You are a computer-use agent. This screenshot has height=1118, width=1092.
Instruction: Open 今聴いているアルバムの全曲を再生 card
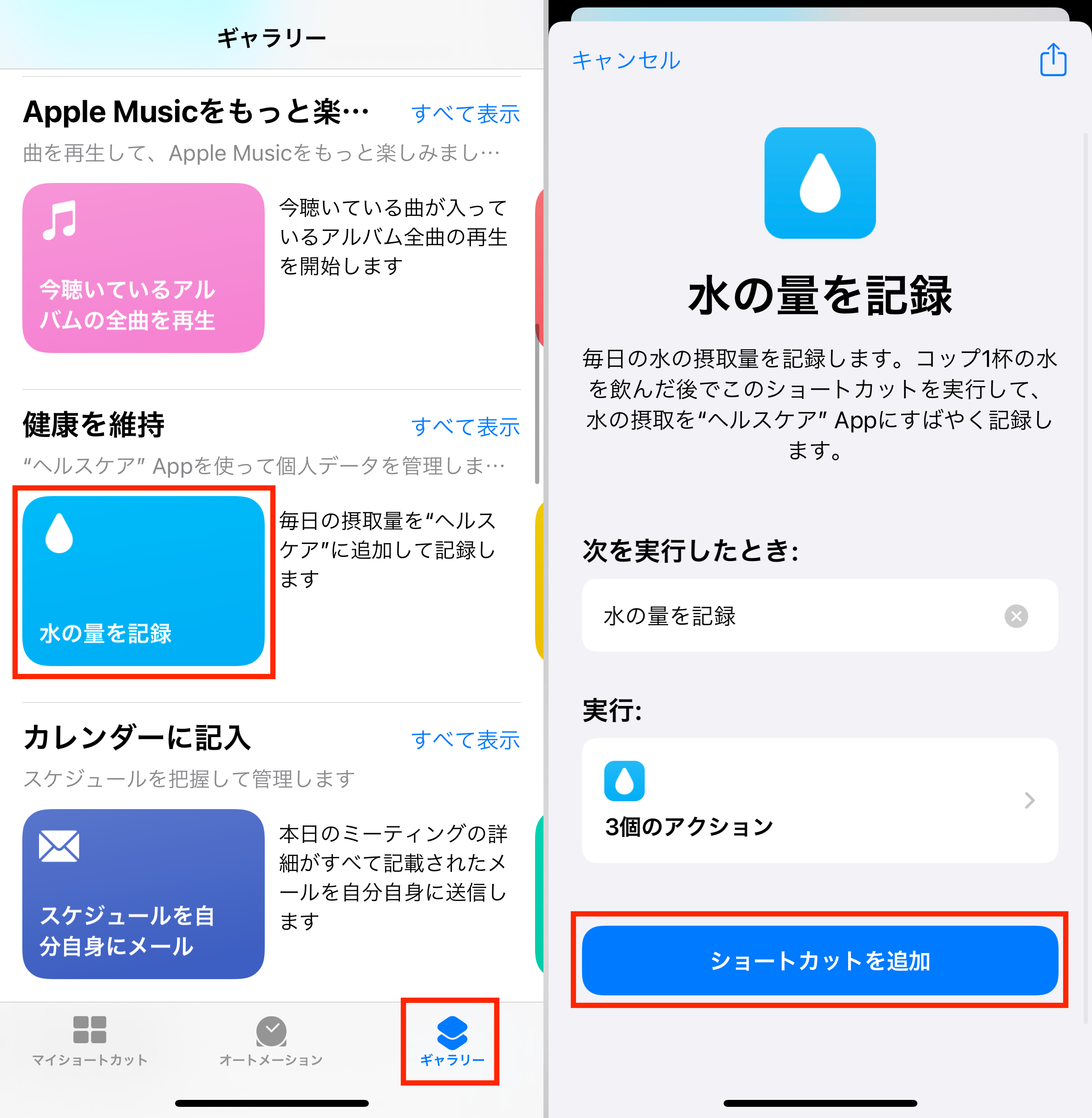click(144, 268)
